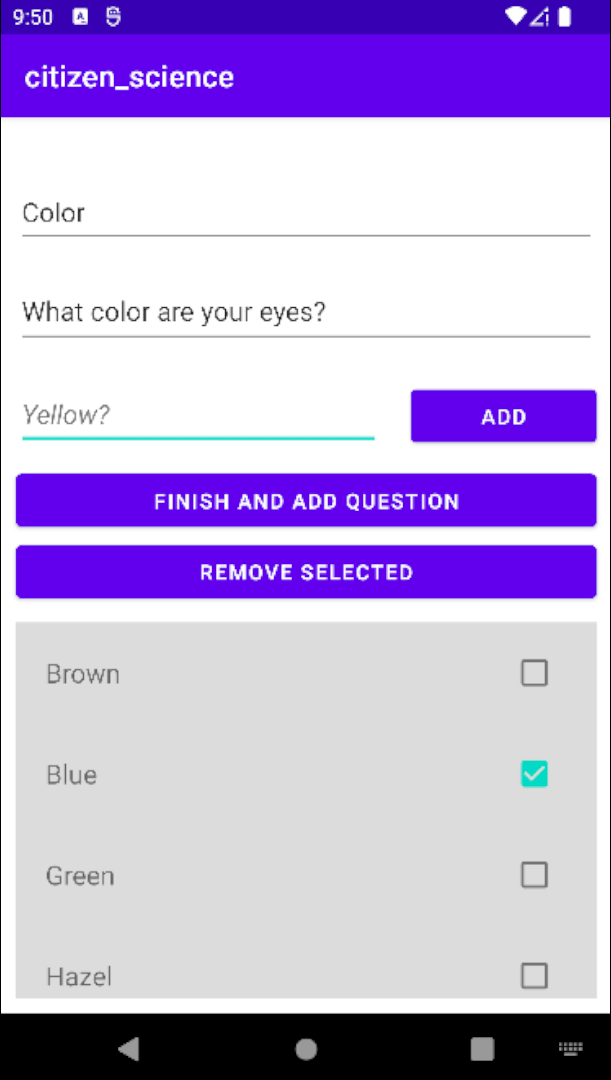The image size is (611, 1080).
Task: Go back using system back button
Action: [128, 1048]
